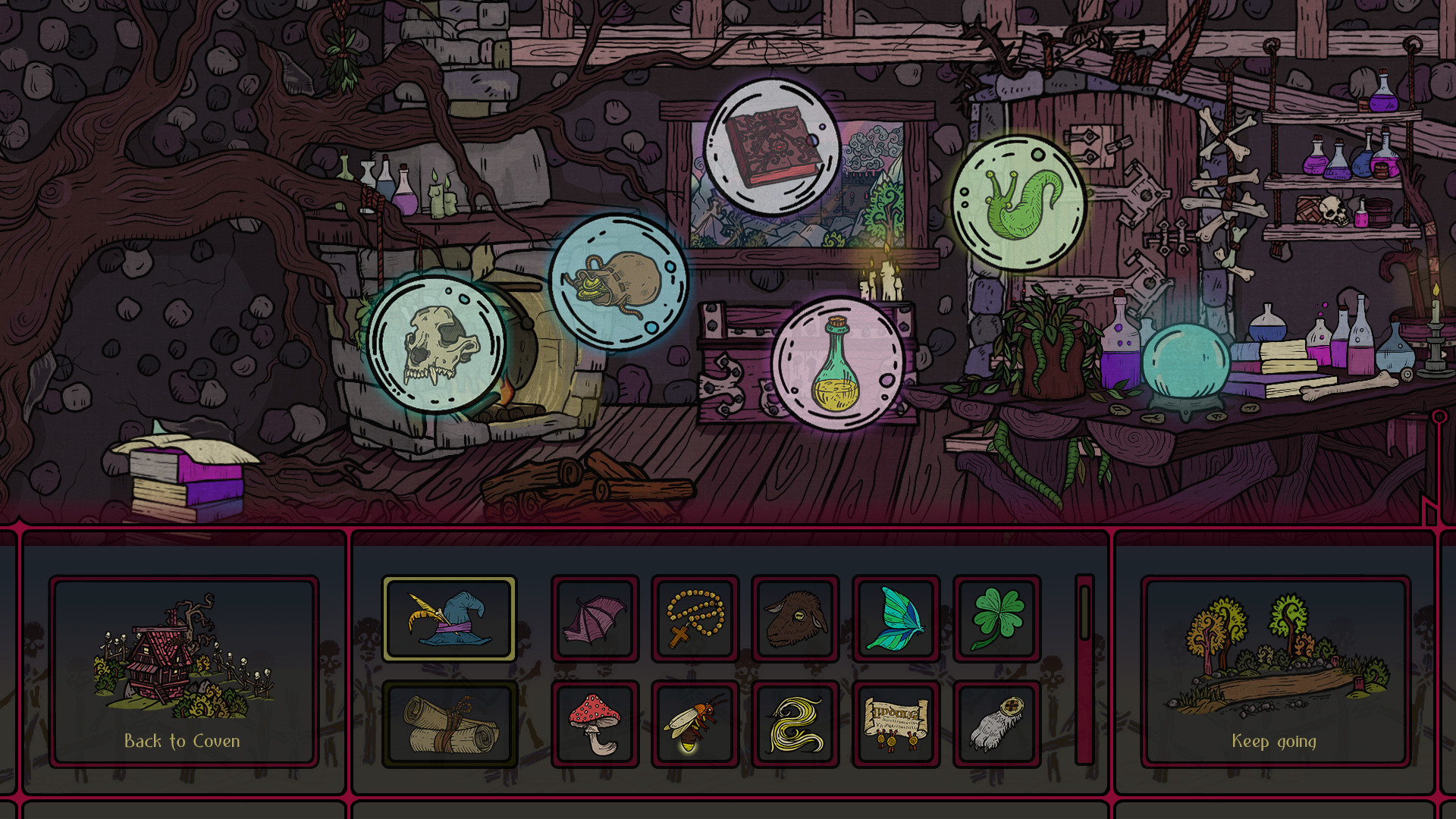Tap the spell book bubble
The width and height of the screenshot is (1456, 819).
pyautogui.click(x=772, y=148)
